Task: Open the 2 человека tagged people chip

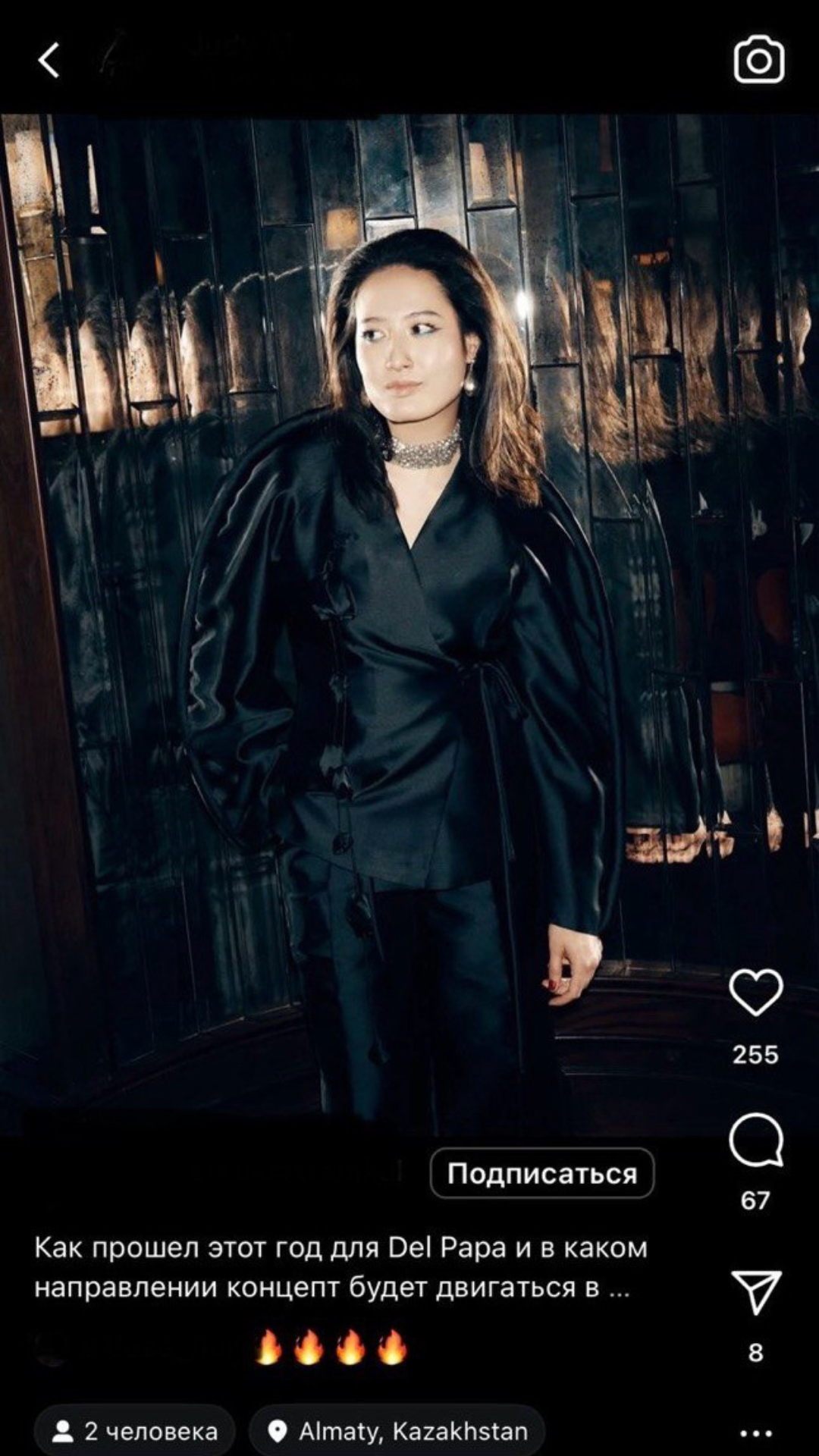Action: [x=135, y=1431]
